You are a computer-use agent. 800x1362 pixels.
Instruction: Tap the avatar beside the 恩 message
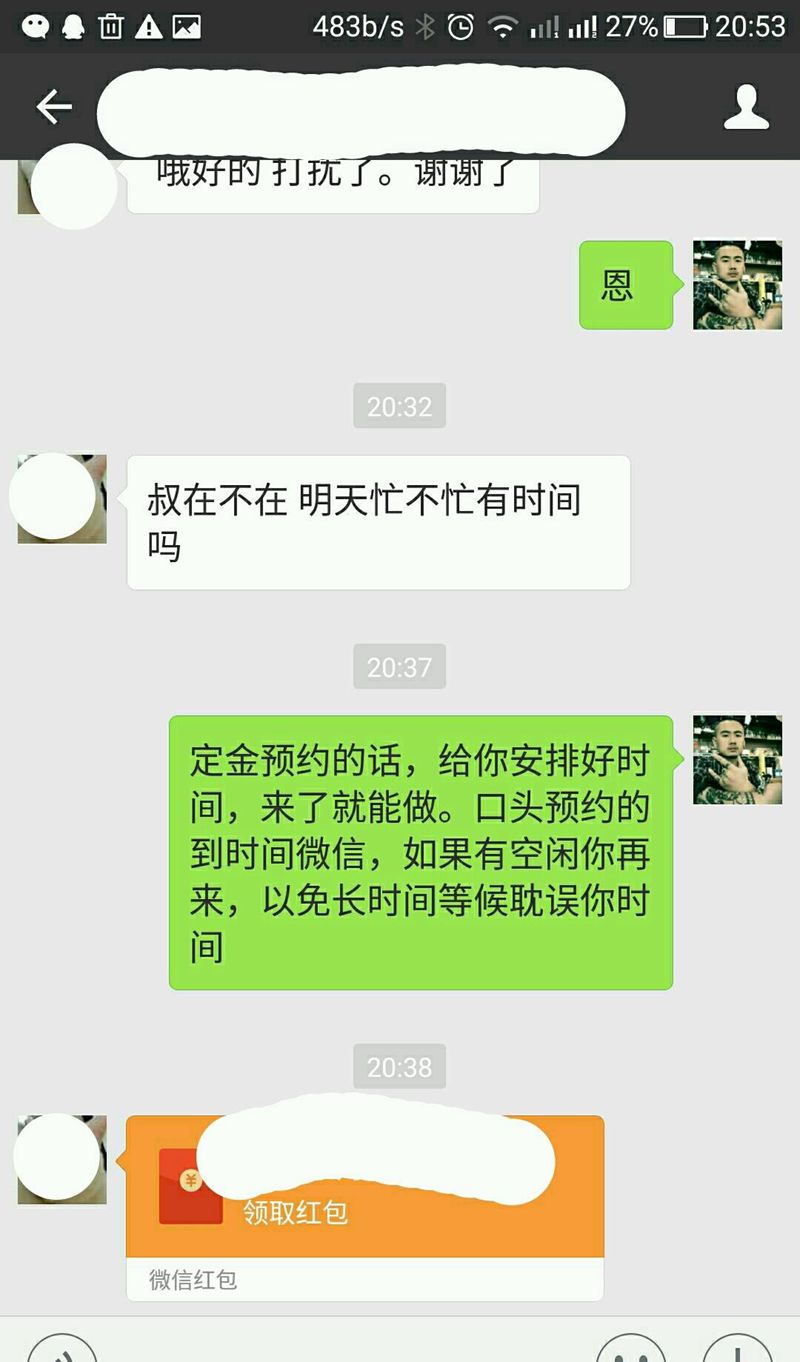tap(737, 285)
